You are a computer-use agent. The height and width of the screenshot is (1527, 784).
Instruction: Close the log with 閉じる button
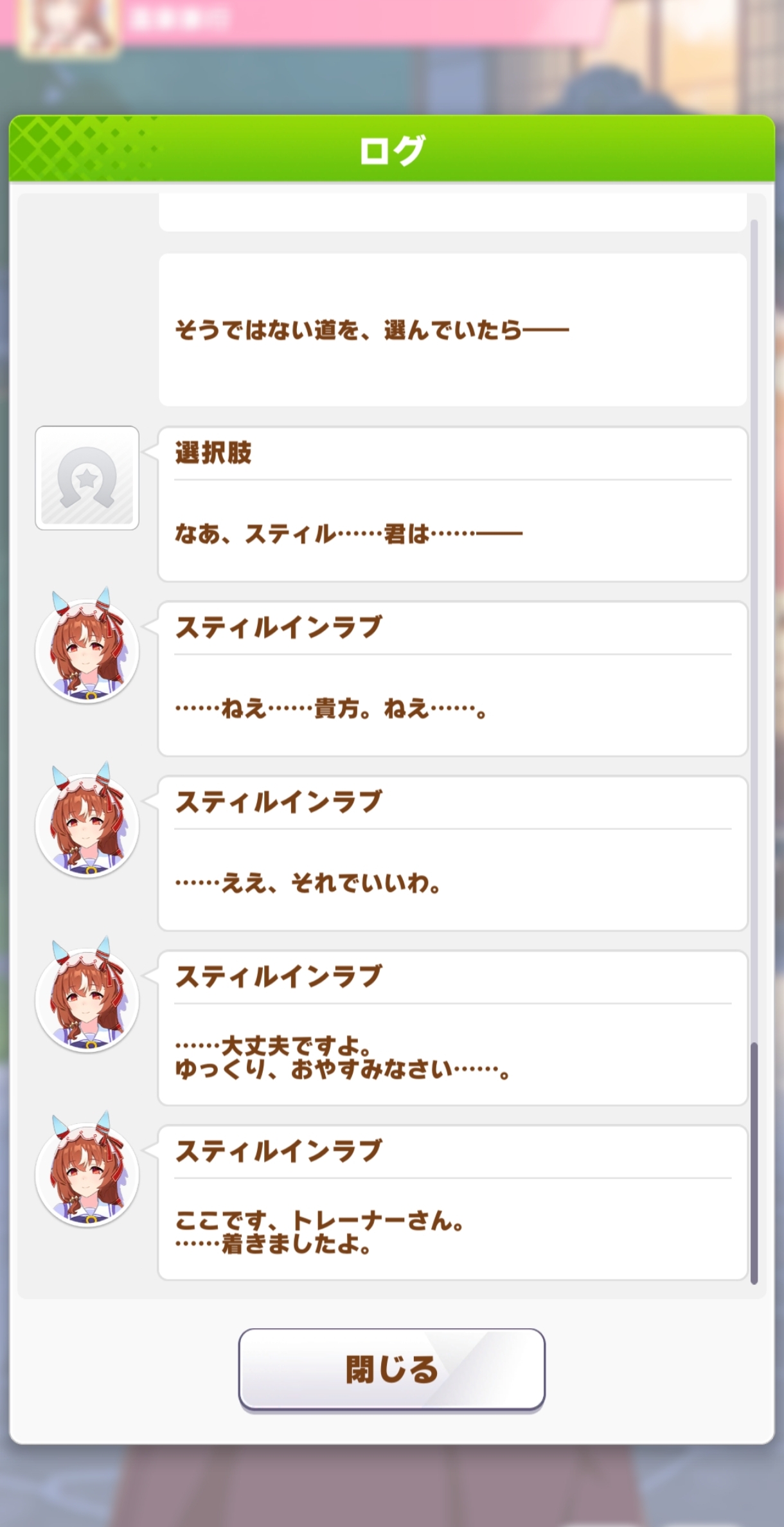[x=391, y=1368]
